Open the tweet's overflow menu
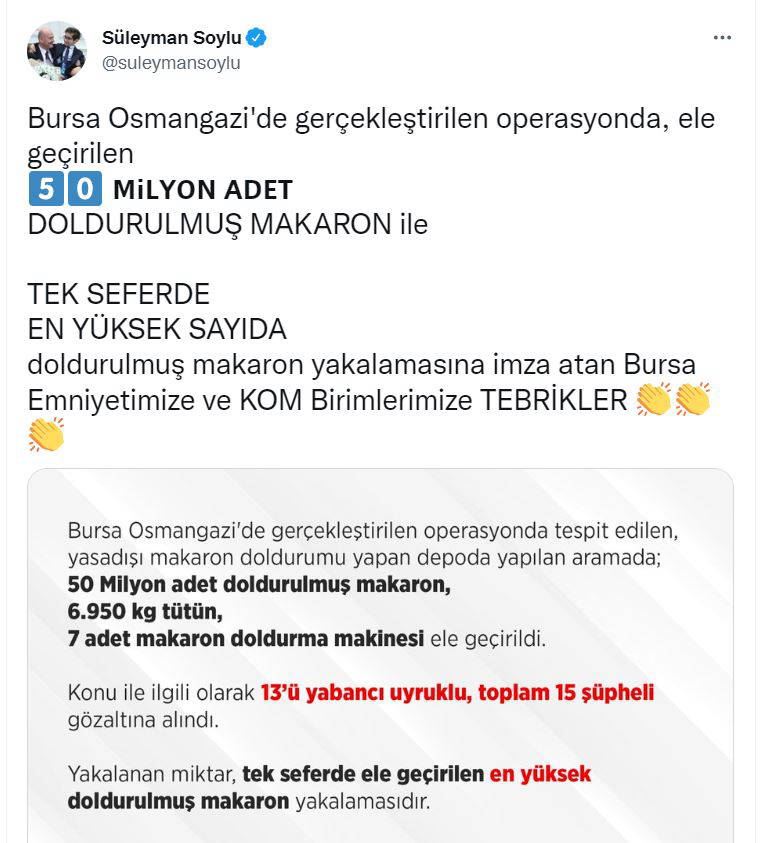774x843 pixels. click(x=722, y=38)
